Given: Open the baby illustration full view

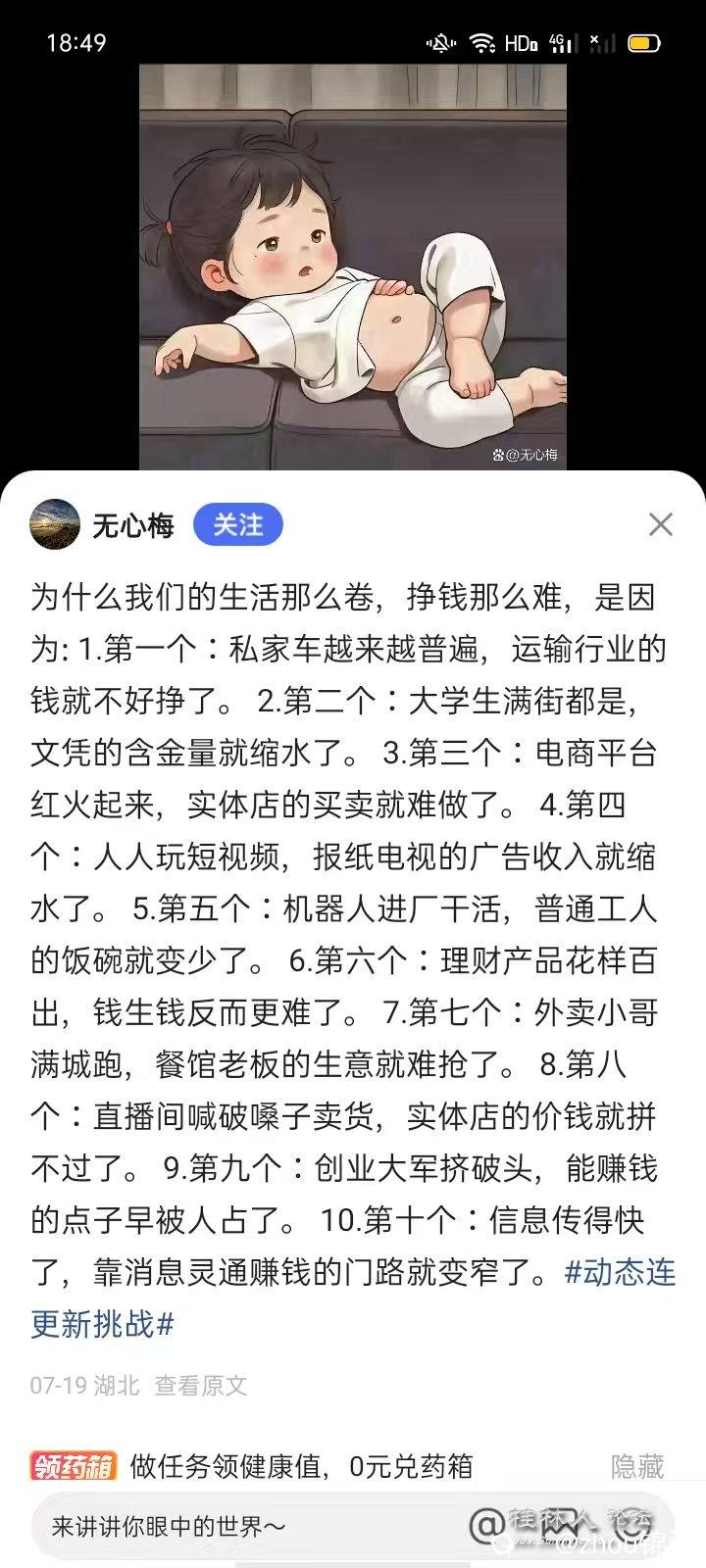Looking at the screenshot, I should (352, 267).
